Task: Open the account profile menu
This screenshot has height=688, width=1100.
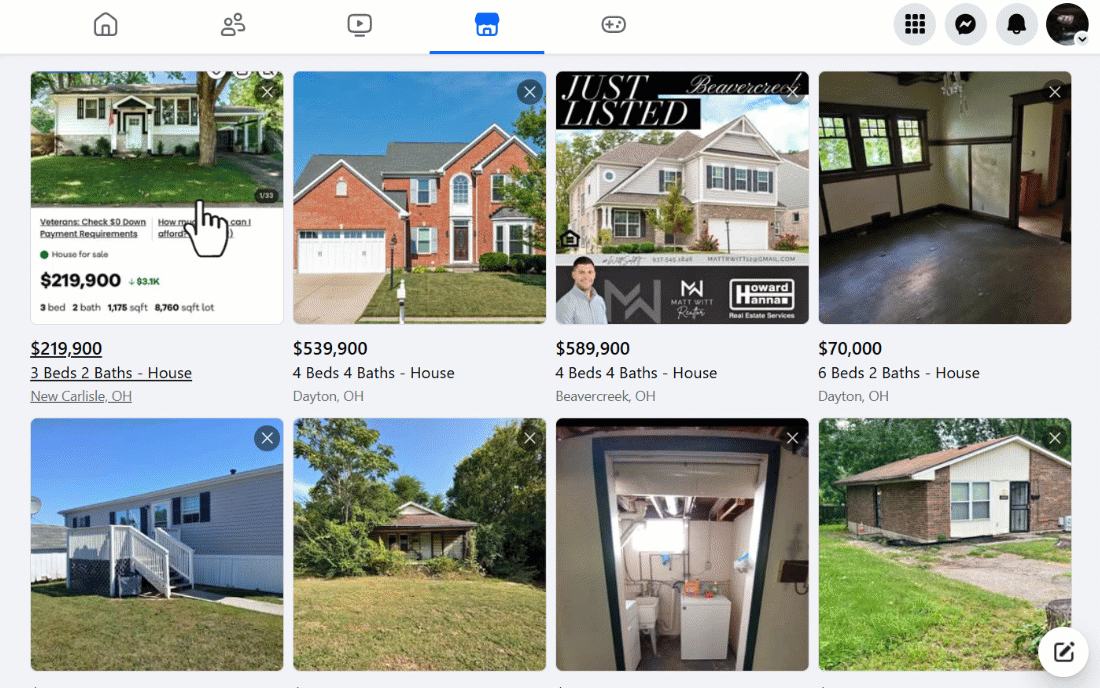Action: pos(1067,25)
